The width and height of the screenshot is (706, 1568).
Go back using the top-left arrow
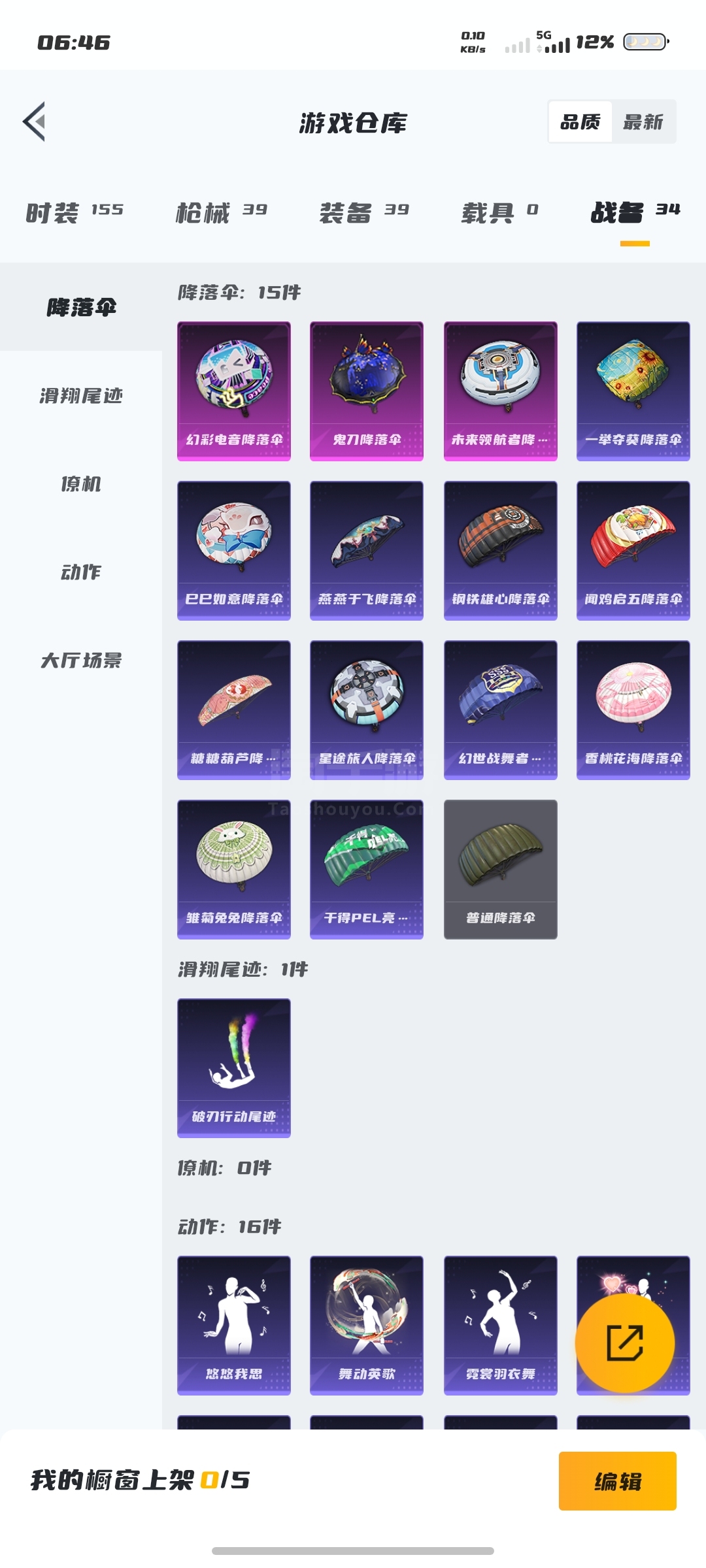[x=34, y=122]
